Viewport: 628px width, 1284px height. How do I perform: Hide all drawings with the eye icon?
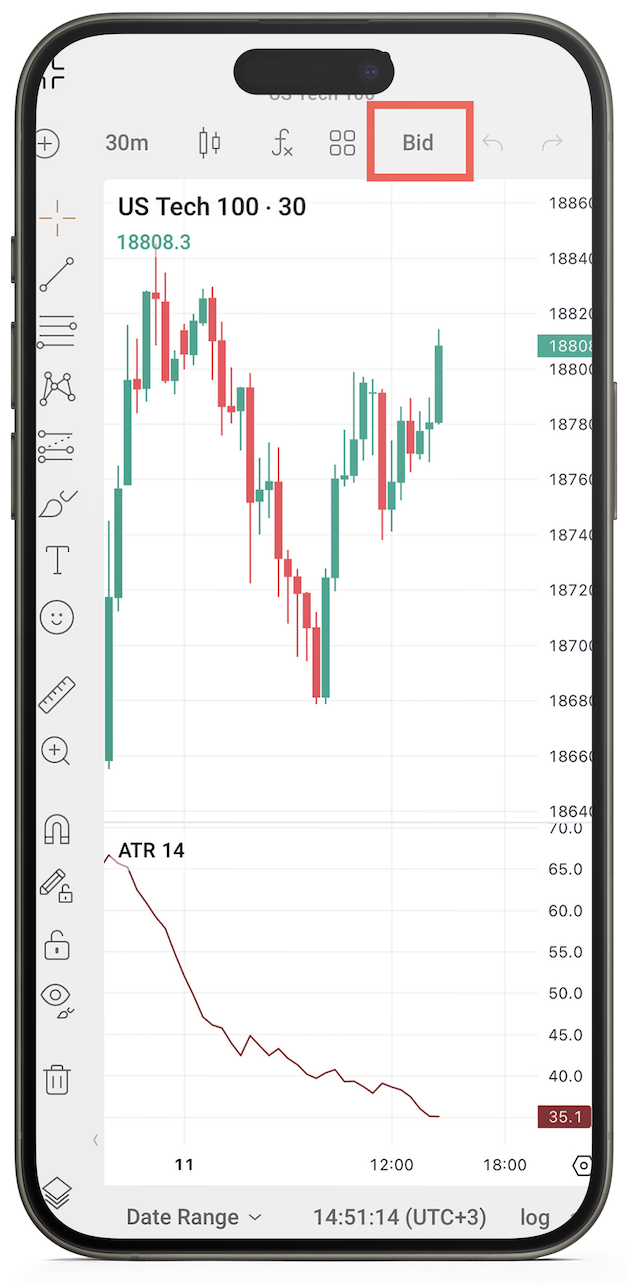tap(57, 997)
